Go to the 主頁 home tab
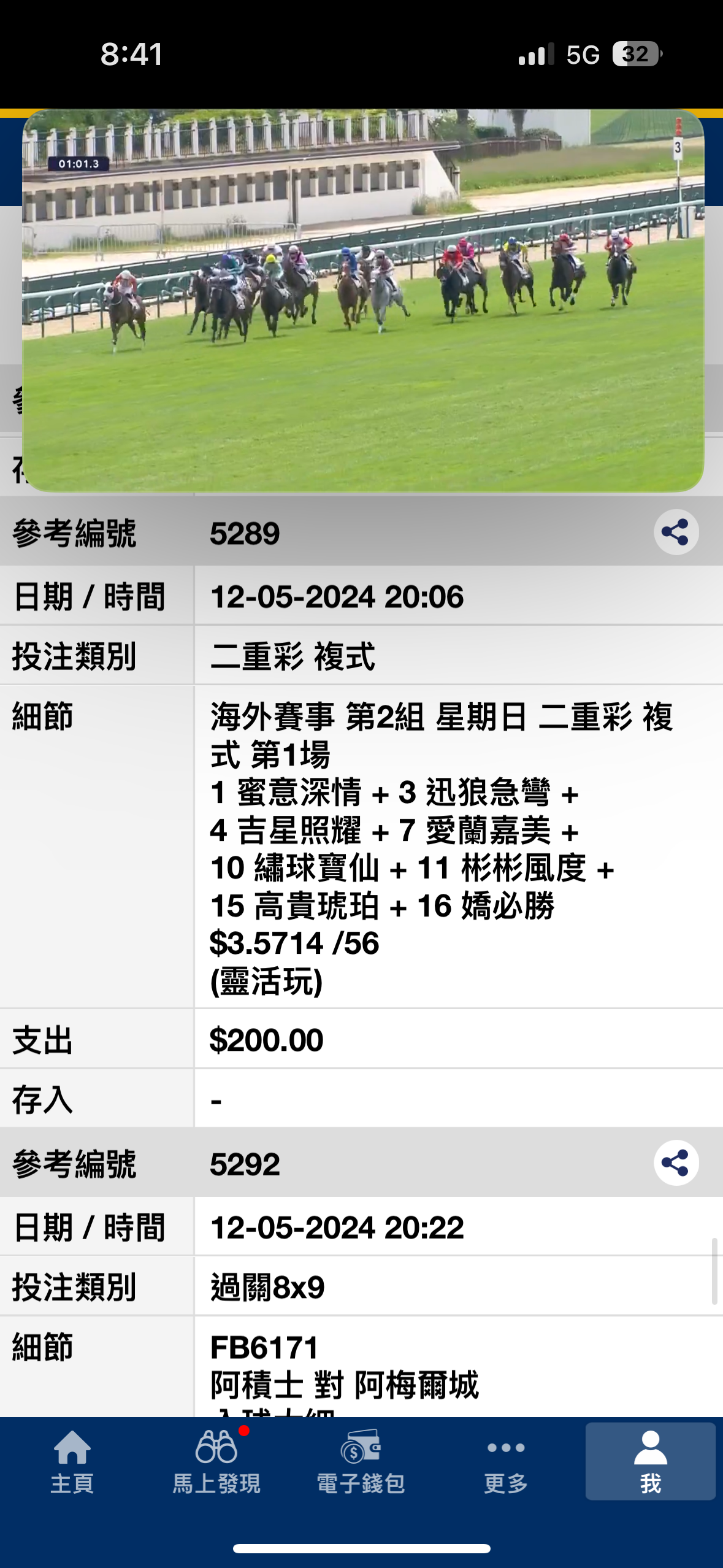Viewport: 723px width, 1568px height. tap(72, 1463)
